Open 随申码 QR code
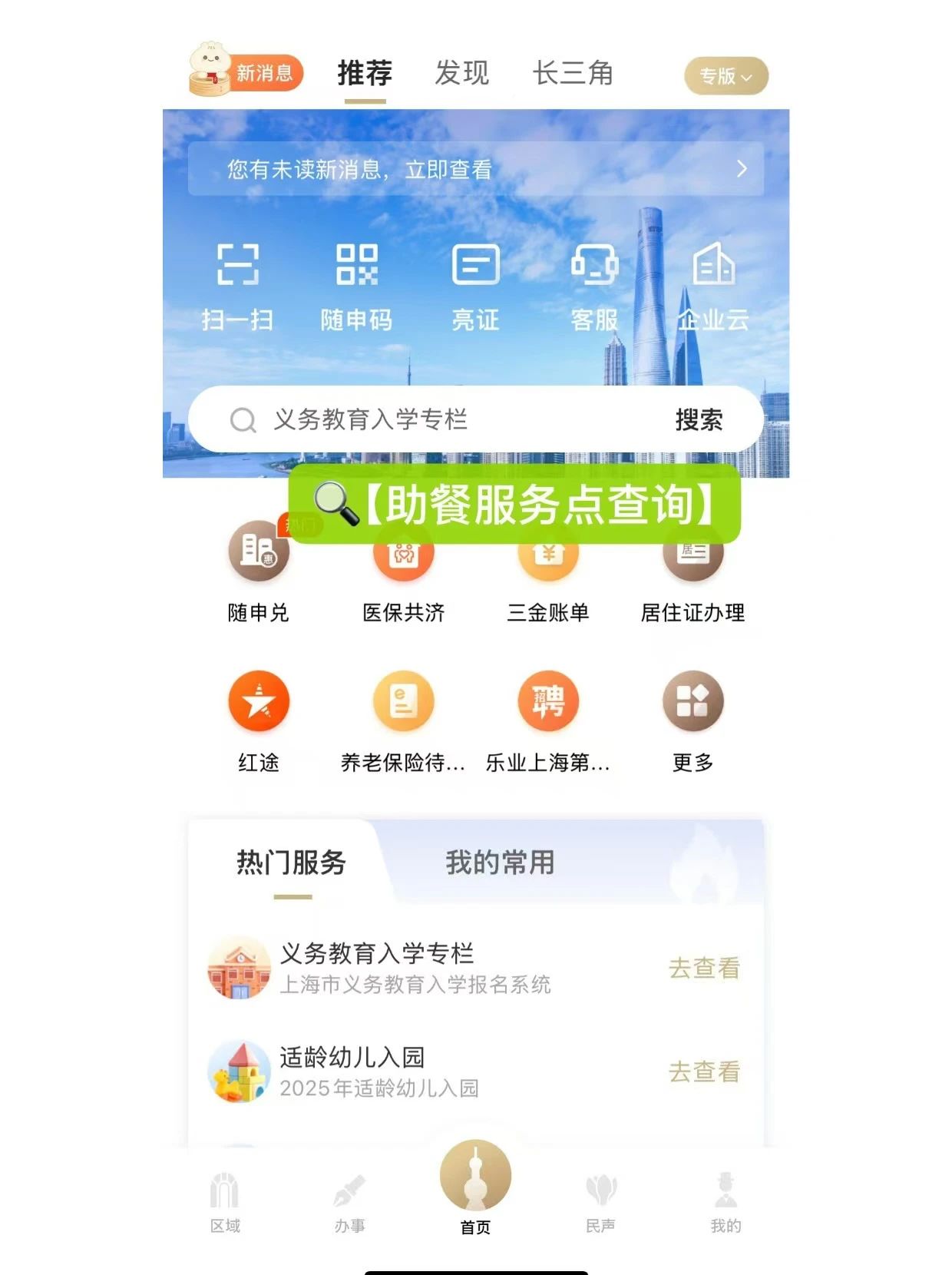This screenshot has height=1275, width=952. [x=356, y=286]
